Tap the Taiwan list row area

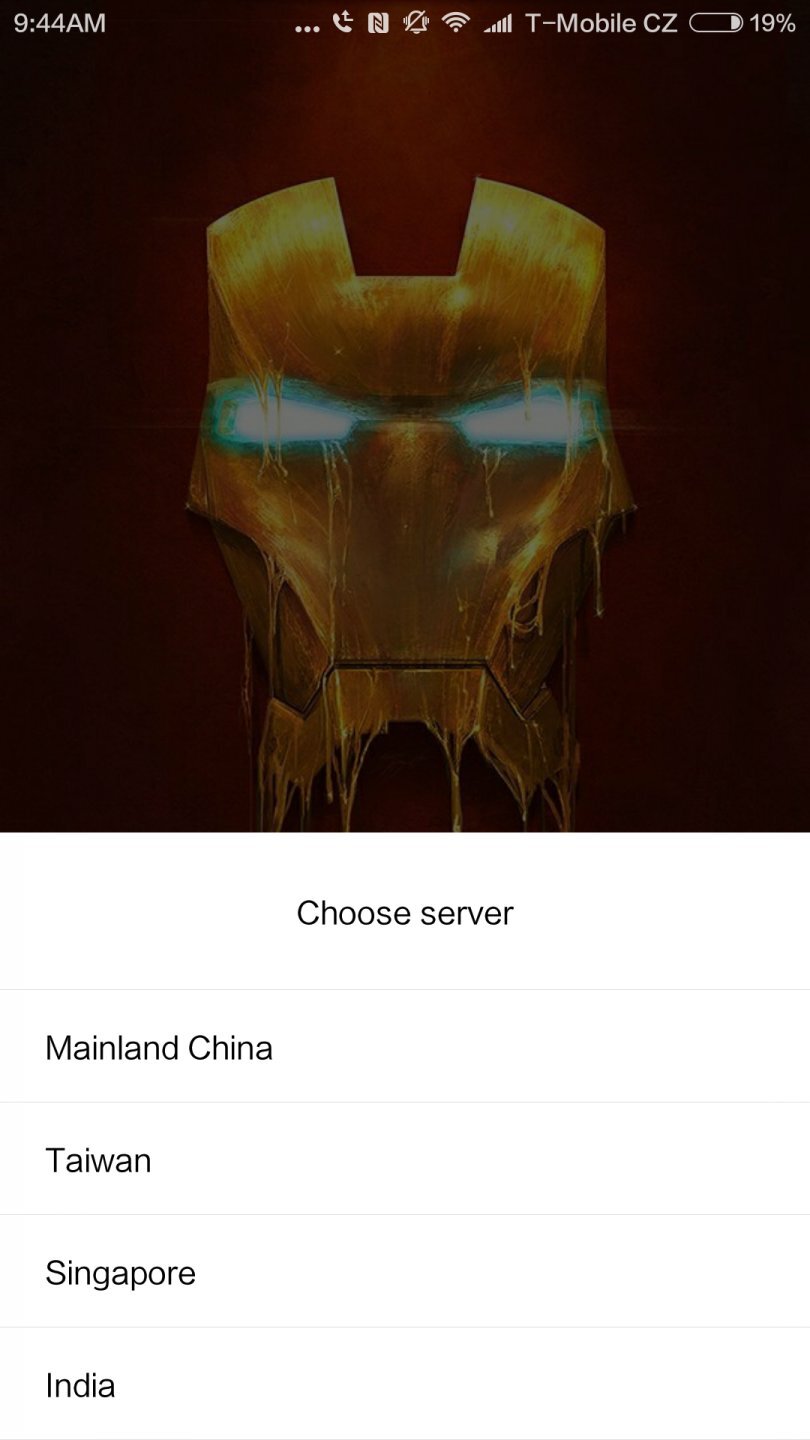(405, 1159)
